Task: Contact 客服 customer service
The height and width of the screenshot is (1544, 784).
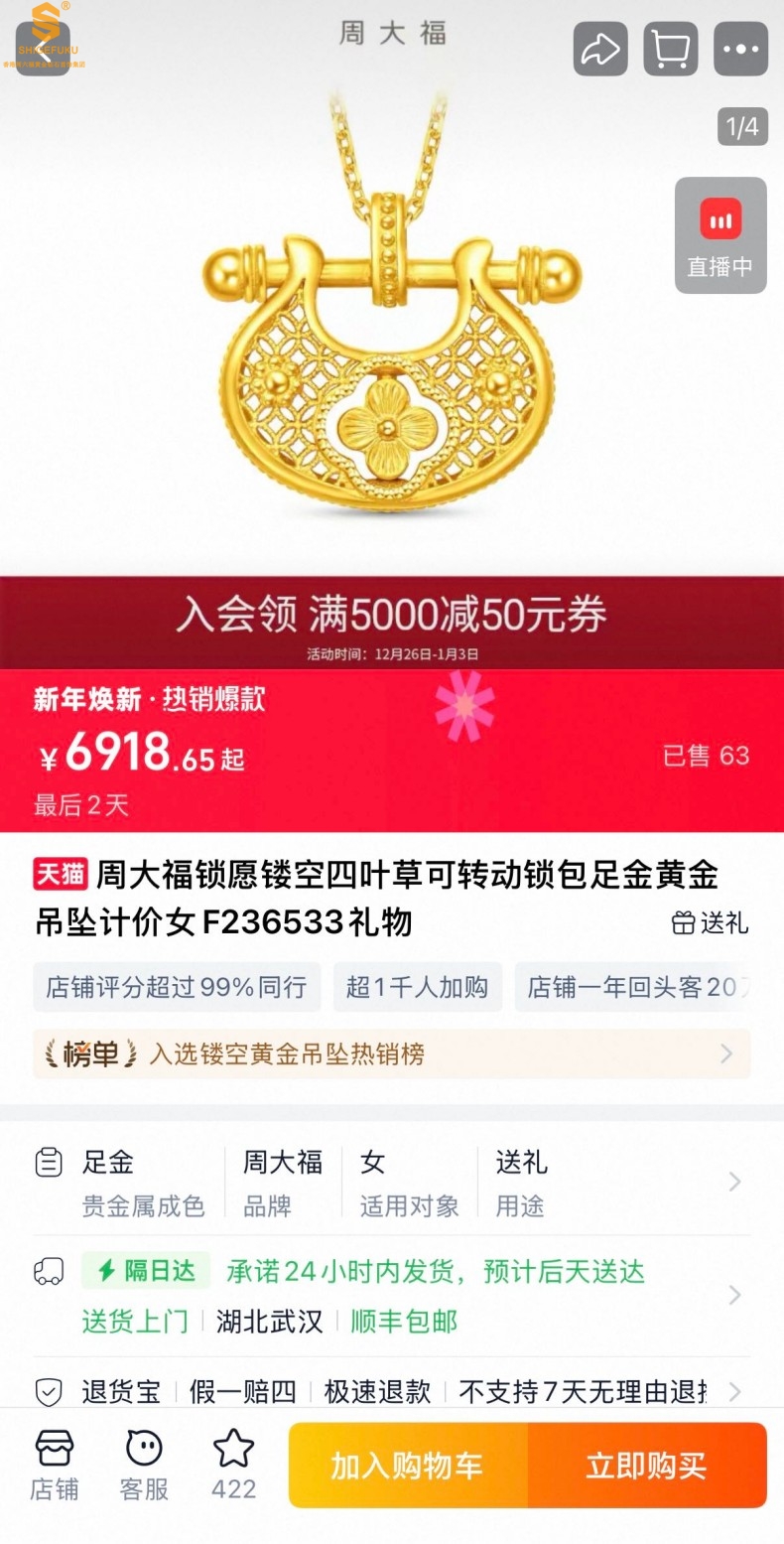Action: point(144,1465)
